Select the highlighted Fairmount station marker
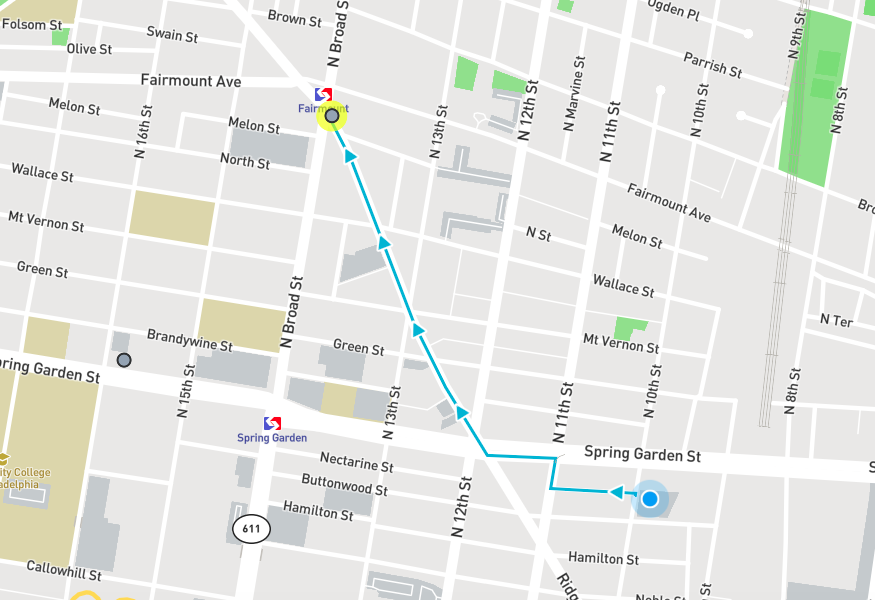 (x=332, y=116)
